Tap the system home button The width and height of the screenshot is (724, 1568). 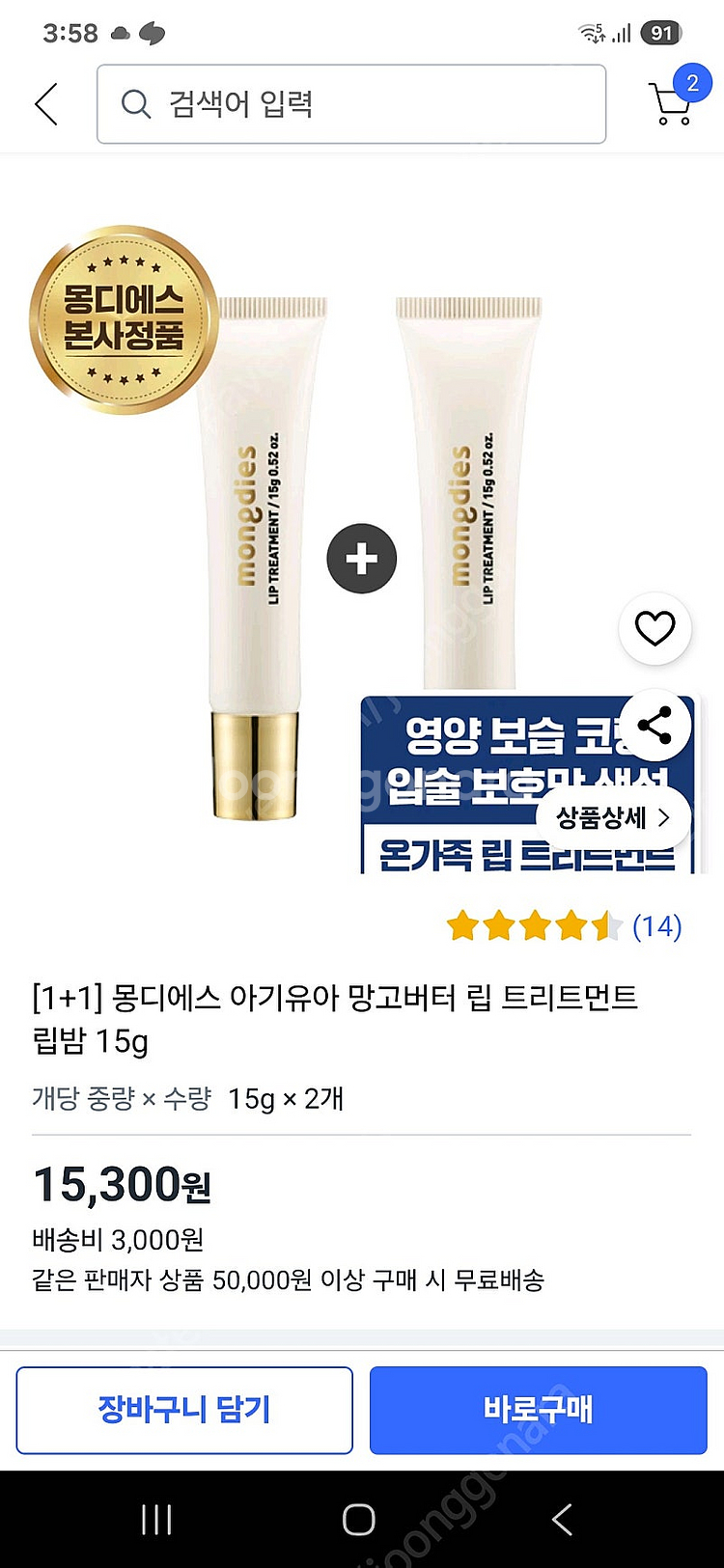(359, 1520)
